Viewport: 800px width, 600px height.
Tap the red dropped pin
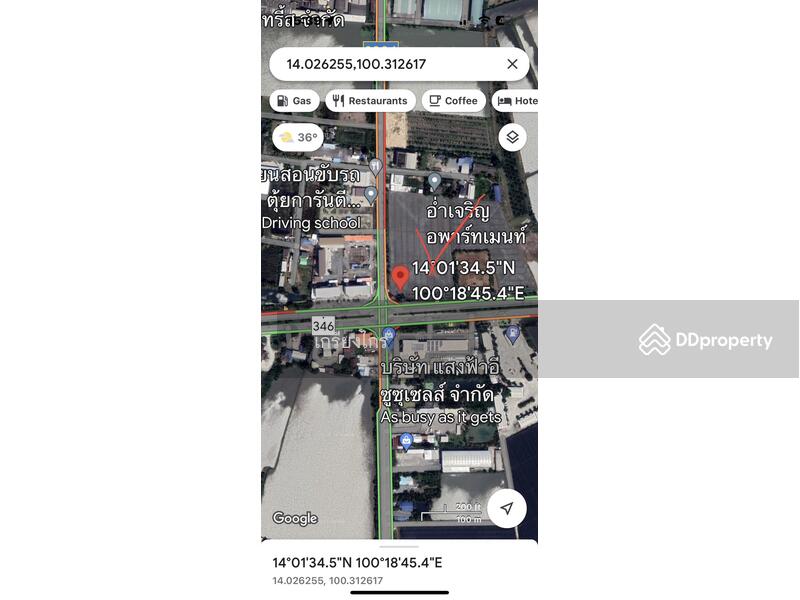400,277
